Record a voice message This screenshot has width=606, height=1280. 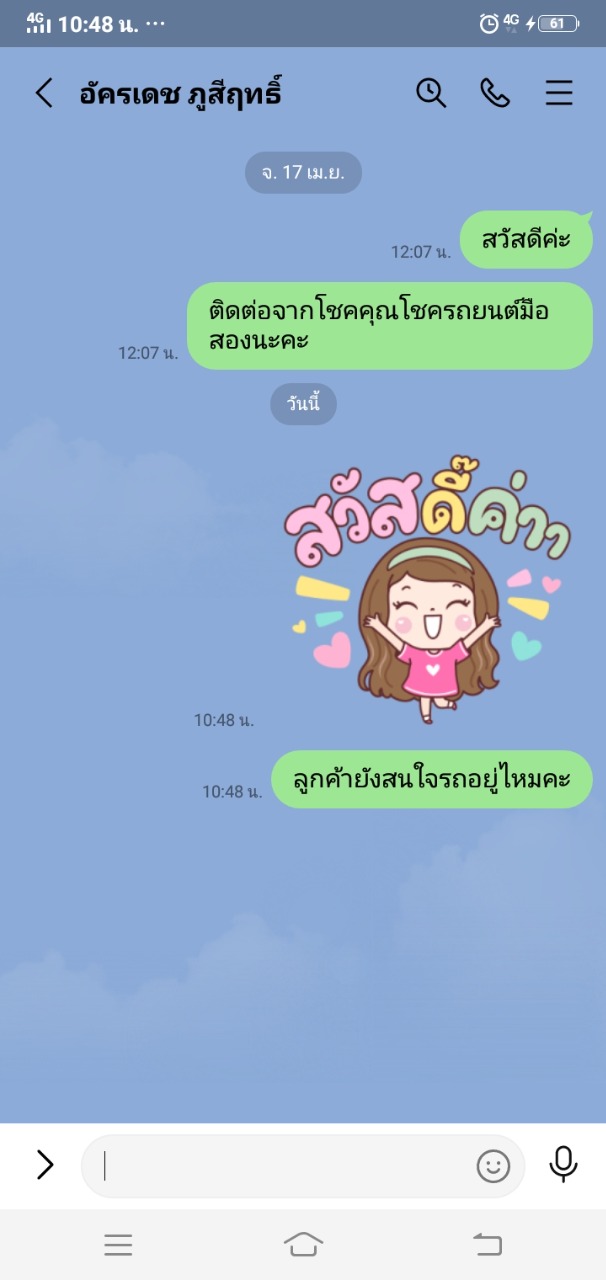click(563, 1165)
